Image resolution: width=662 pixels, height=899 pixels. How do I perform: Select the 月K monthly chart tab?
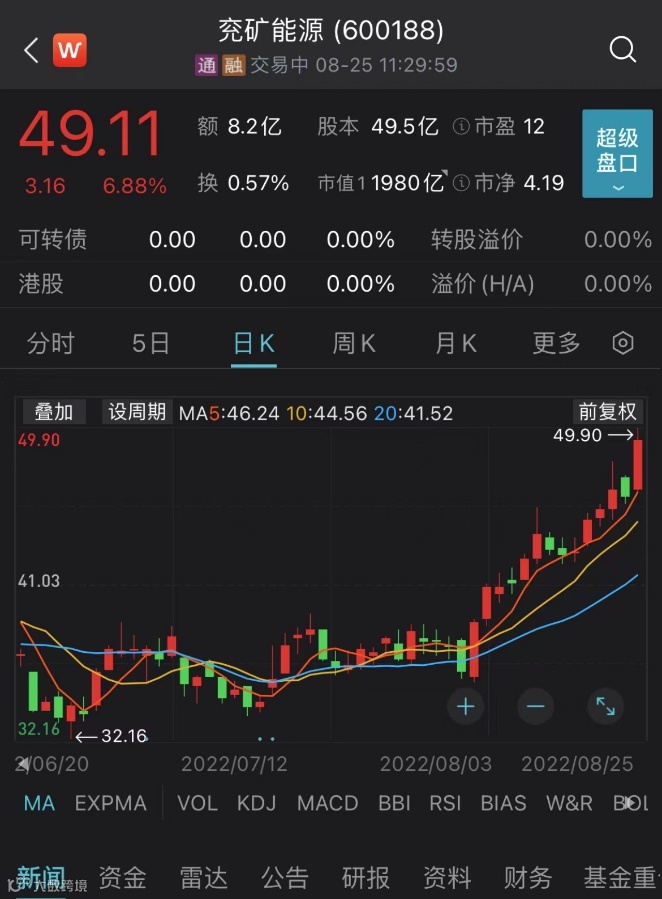(456, 343)
